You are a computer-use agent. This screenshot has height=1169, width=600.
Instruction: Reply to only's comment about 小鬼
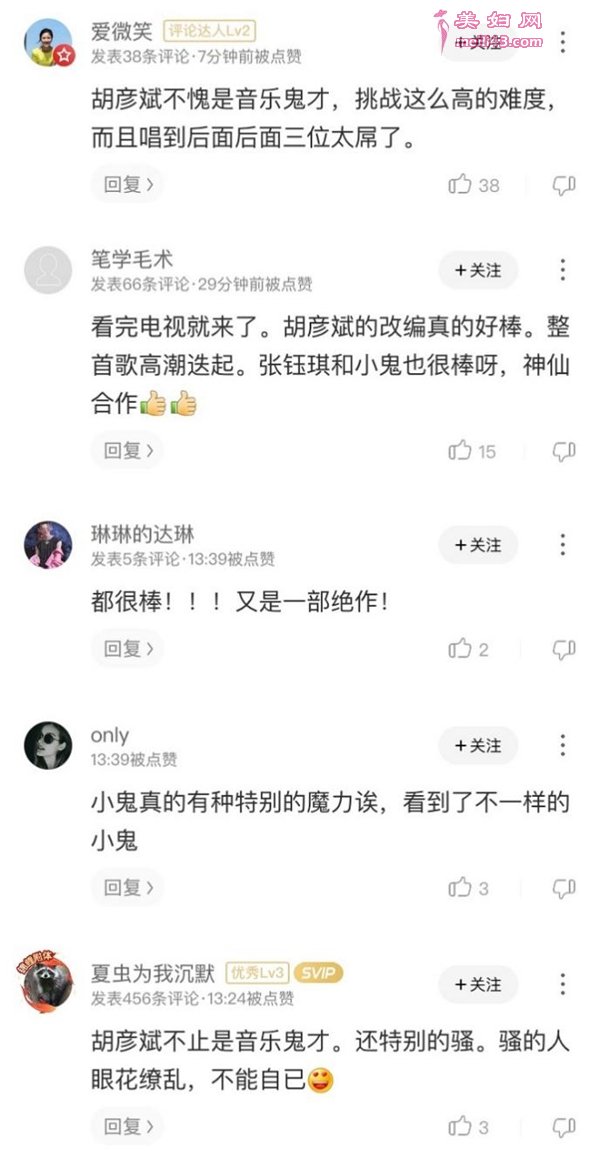click(127, 887)
